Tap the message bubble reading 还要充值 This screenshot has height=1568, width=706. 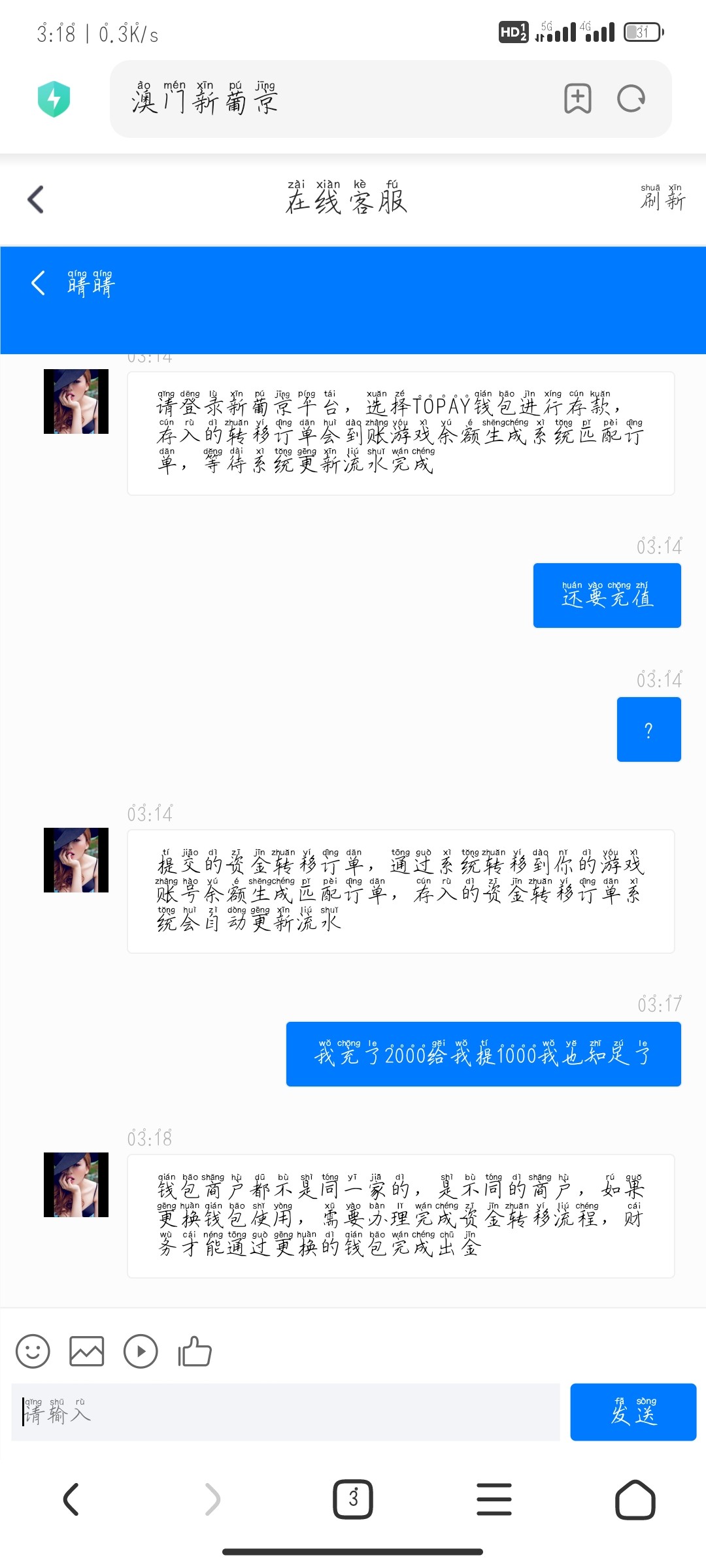pyautogui.click(x=607, y=595)
